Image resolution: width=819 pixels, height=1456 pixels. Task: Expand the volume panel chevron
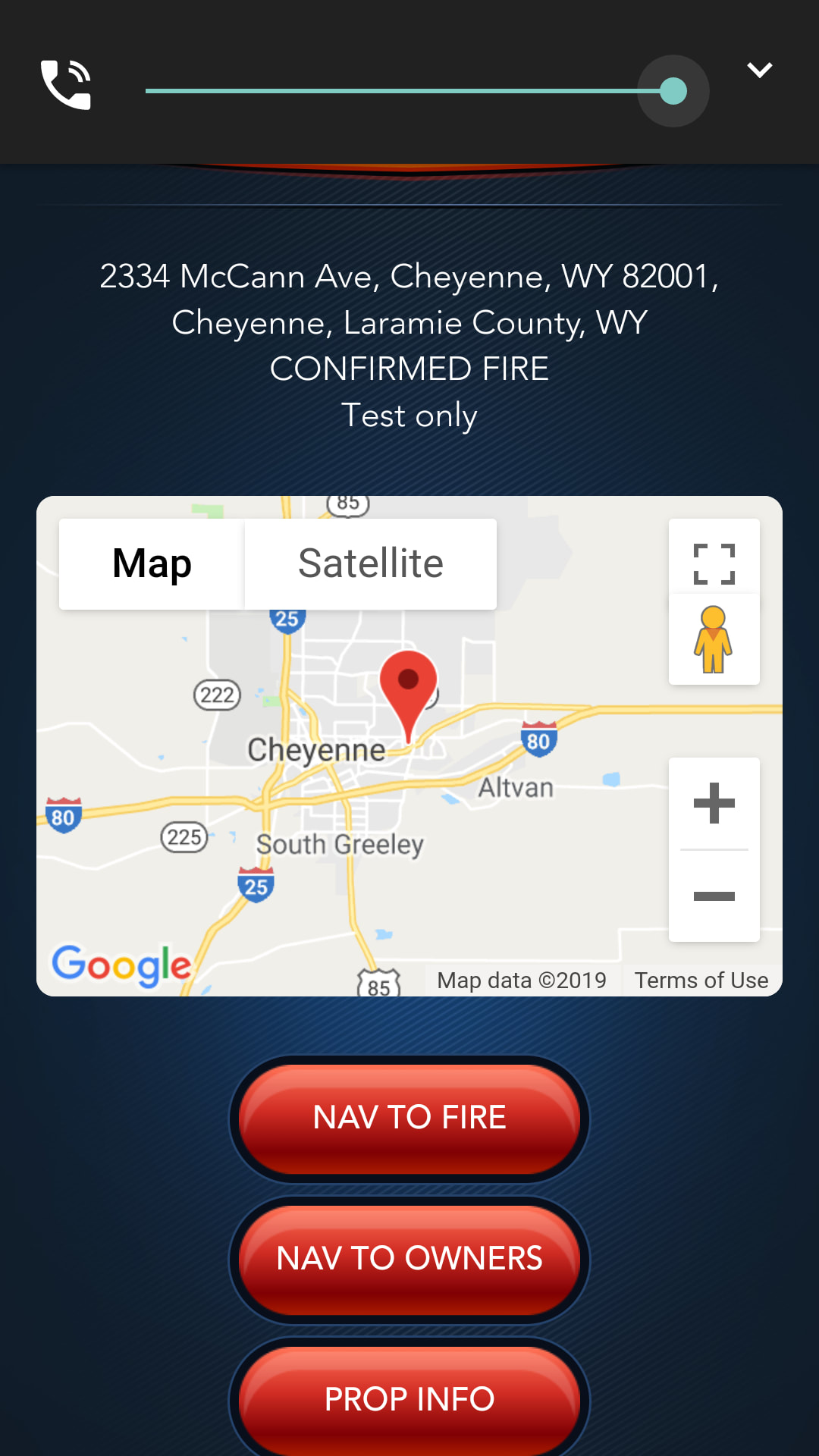pyautogui.click(x=759, y=71)
